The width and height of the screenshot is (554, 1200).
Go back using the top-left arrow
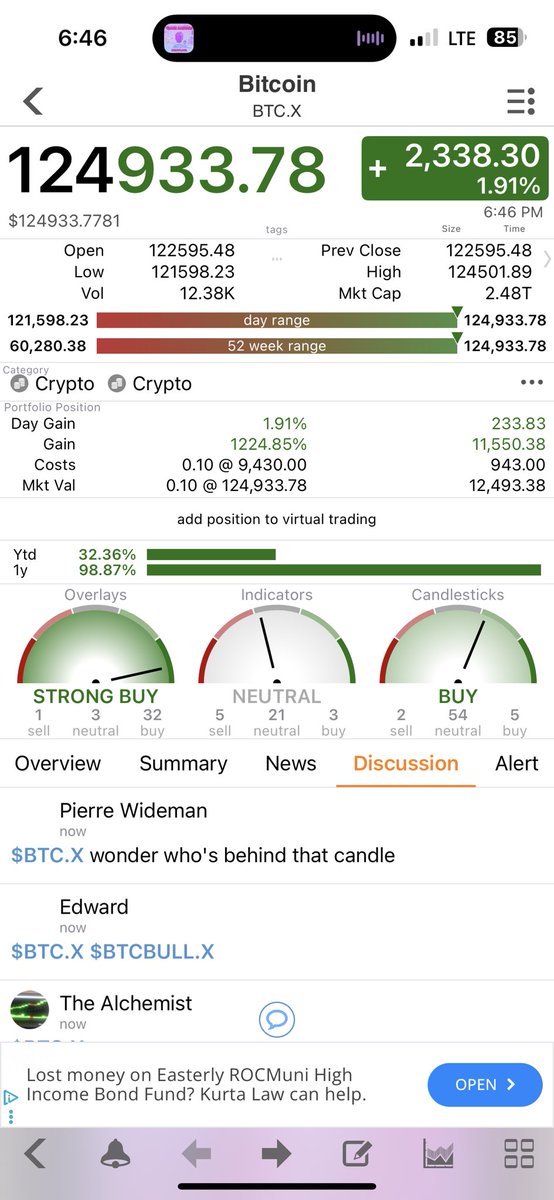(x=33, y=101)
